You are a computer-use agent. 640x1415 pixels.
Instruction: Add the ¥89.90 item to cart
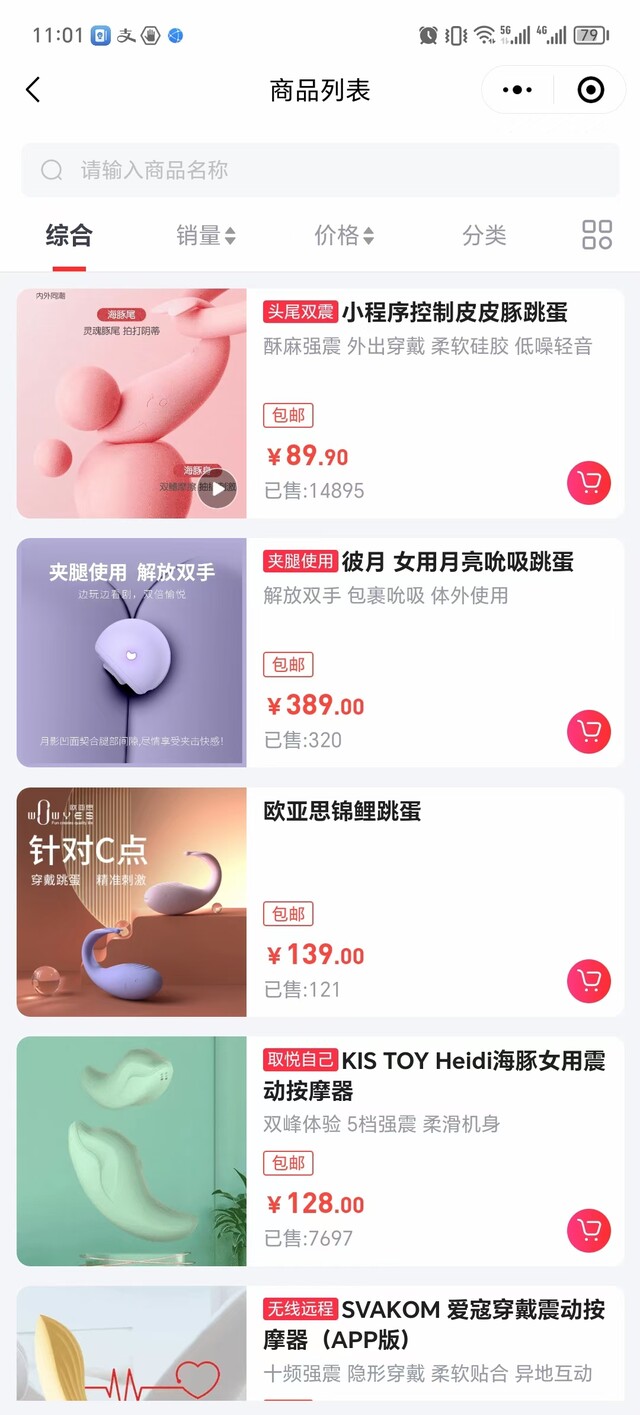coord(589,484)
